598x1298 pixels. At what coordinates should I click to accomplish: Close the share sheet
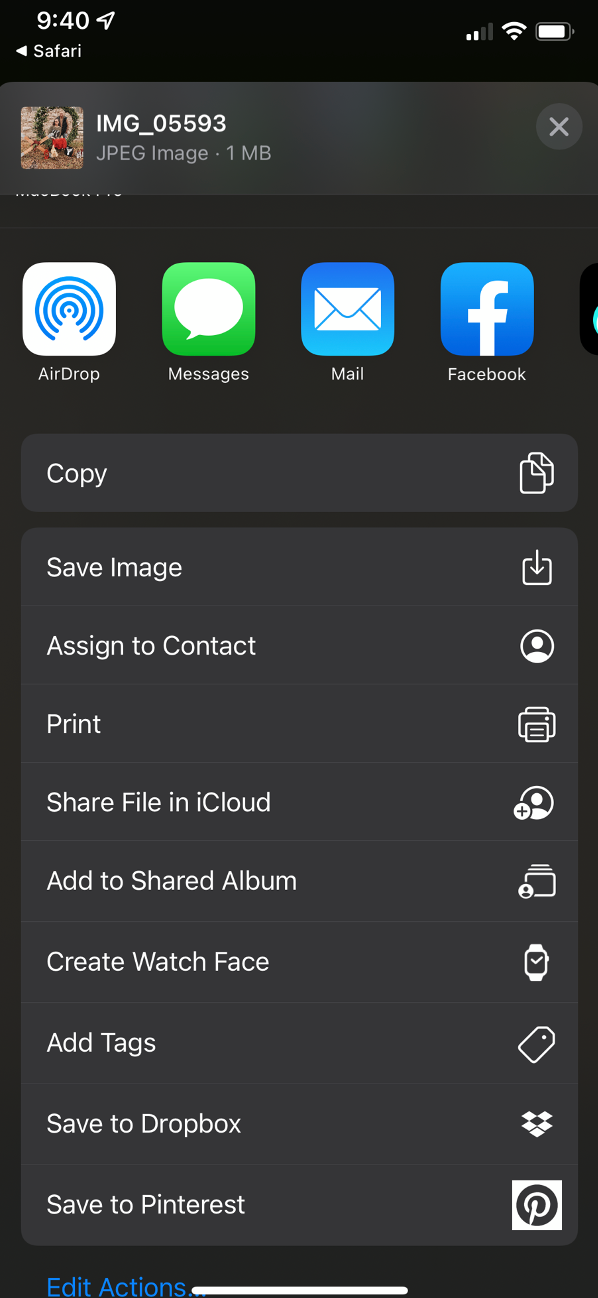(558, 127)
